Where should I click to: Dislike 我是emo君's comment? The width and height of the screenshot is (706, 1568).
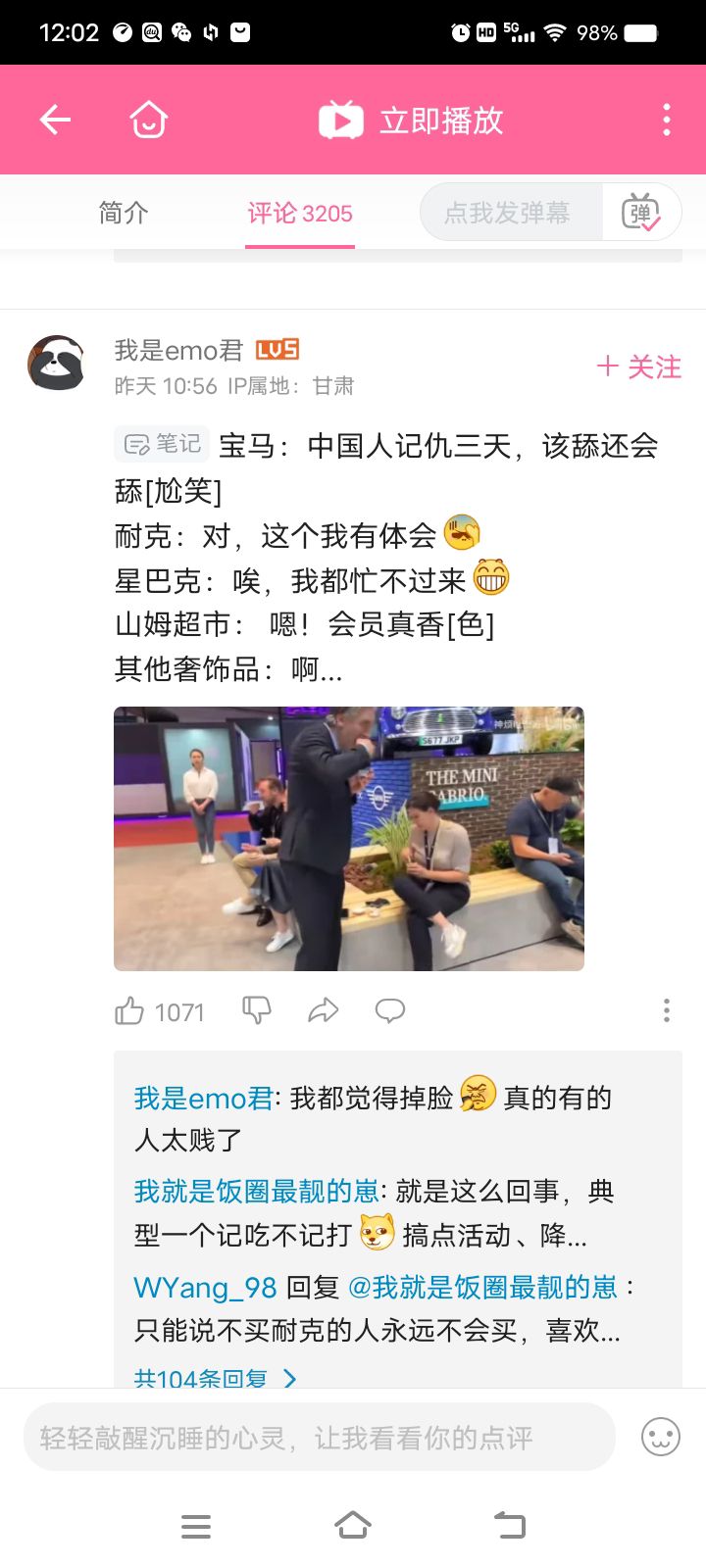tap(257, 1010)
